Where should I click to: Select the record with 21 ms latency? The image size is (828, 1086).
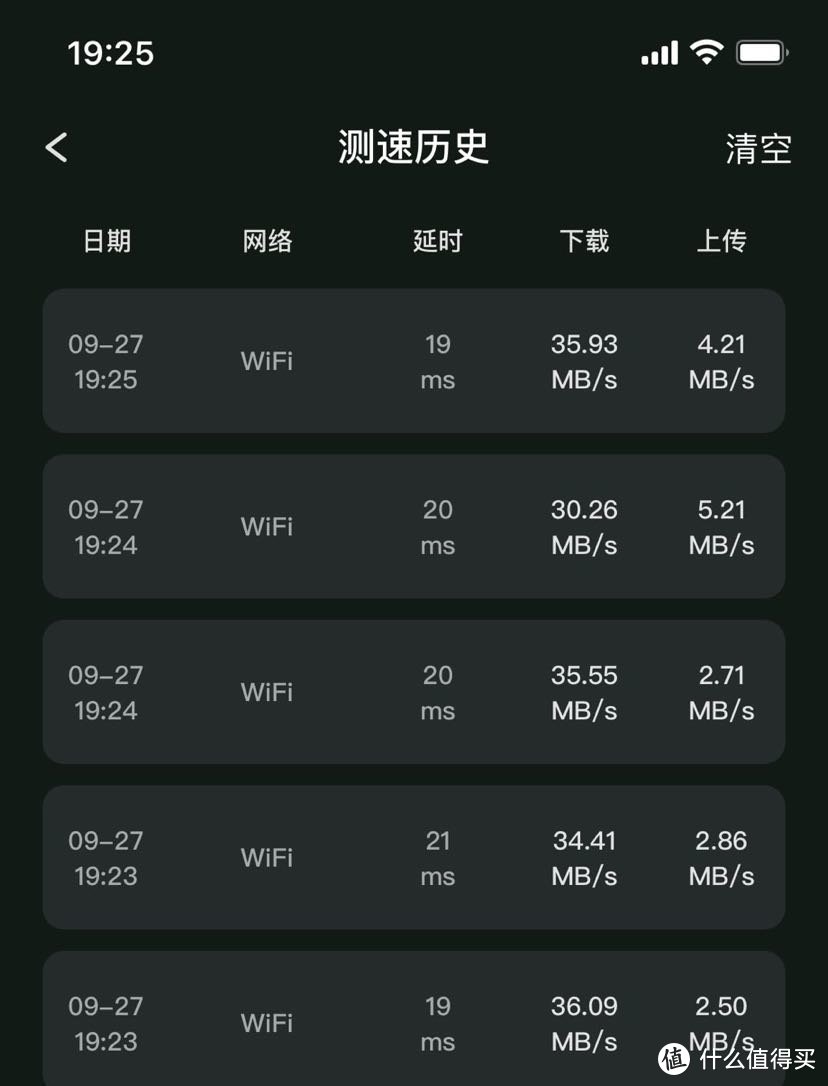click(x=414, y=858)
